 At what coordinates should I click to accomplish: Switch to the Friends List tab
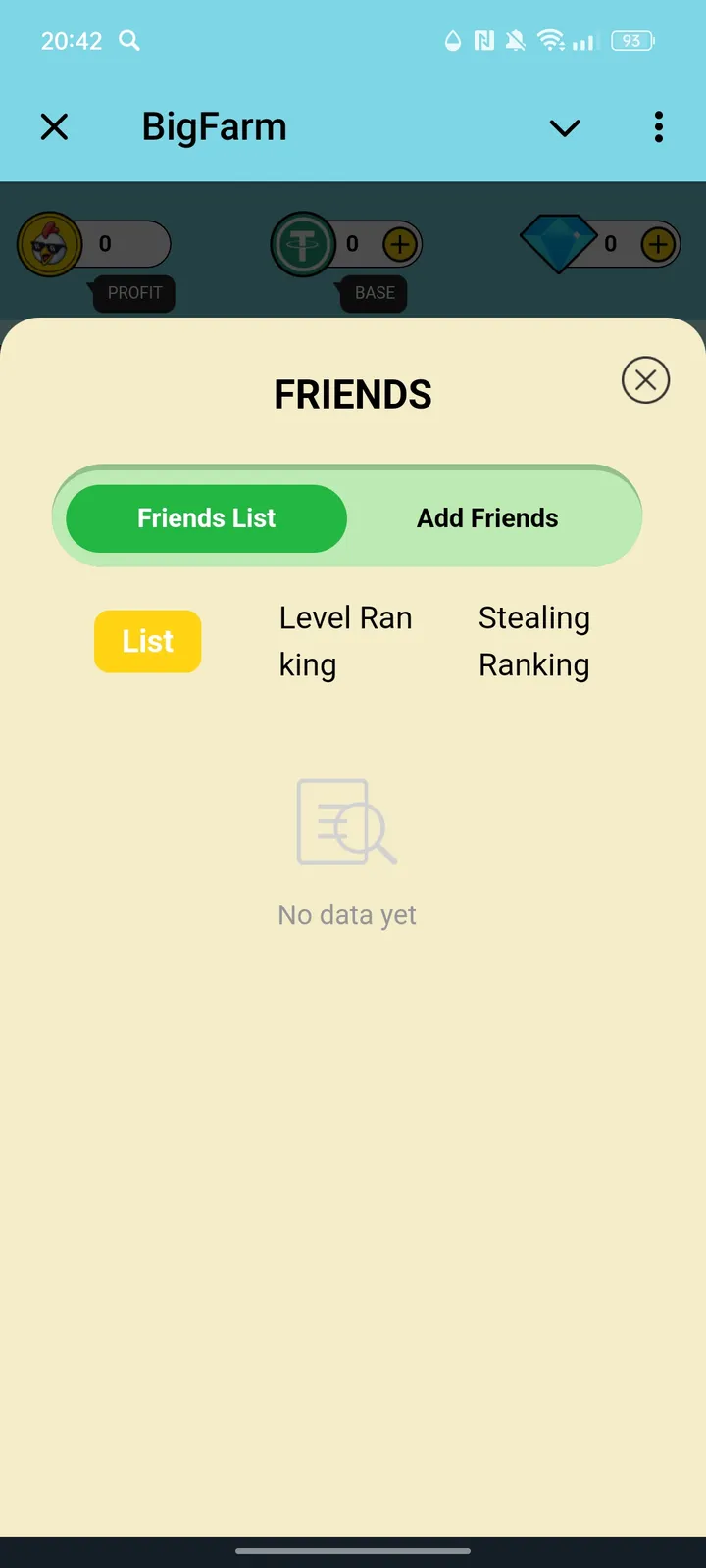(x=207, y=518)
